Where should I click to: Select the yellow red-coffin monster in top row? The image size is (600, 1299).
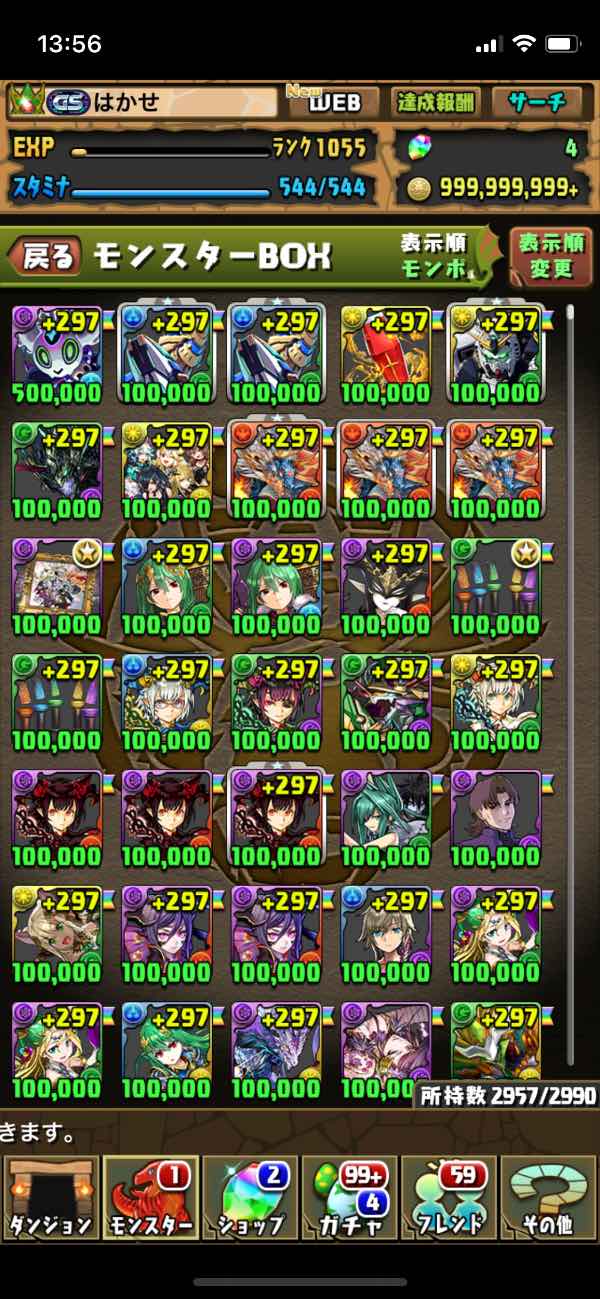[x=385, y=355]
